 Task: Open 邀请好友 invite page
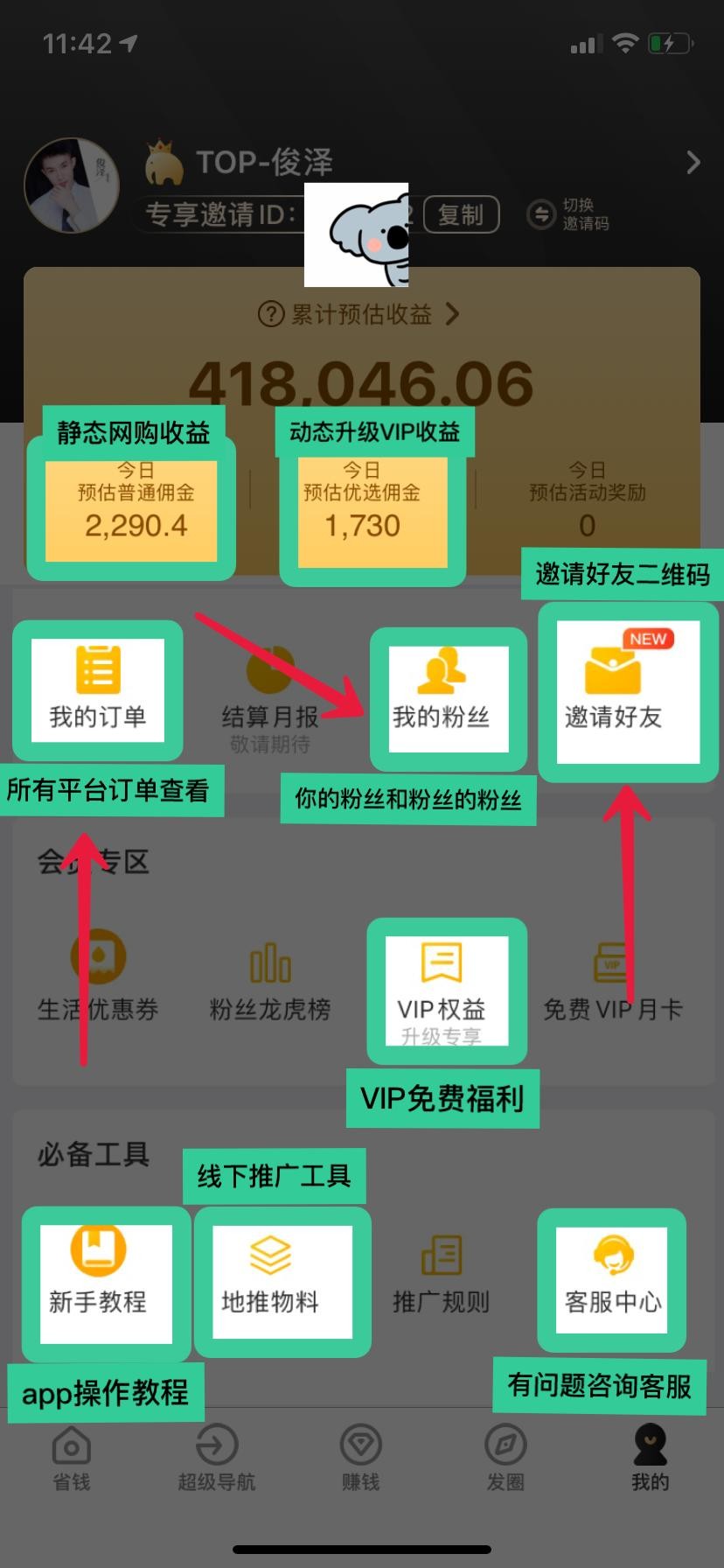613,690
